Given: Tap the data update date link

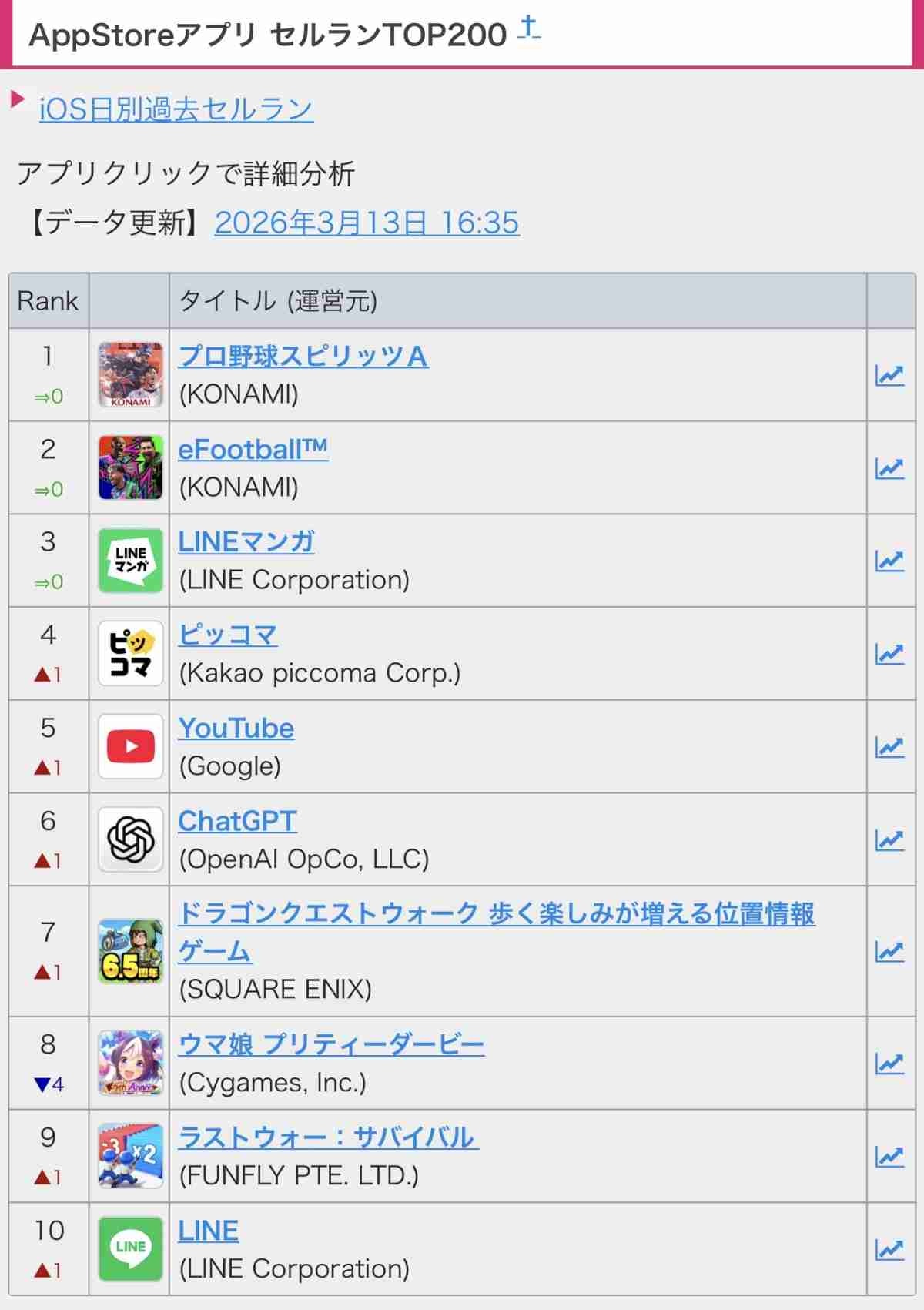Looking at the screenshot, I should tap(367, 223).
